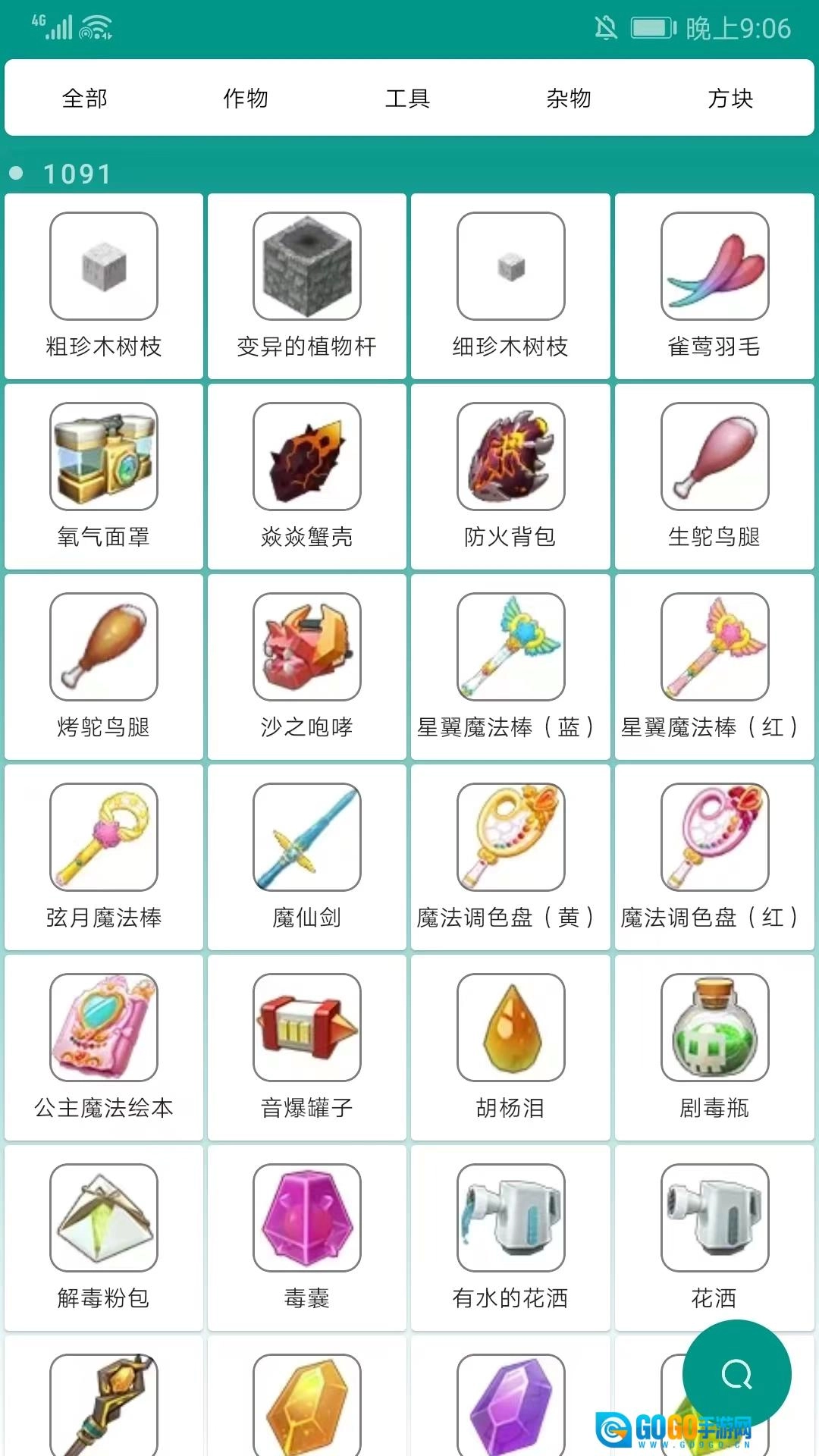
Task: Select the 变异的植物杆 item
Action: coord(307,286)
